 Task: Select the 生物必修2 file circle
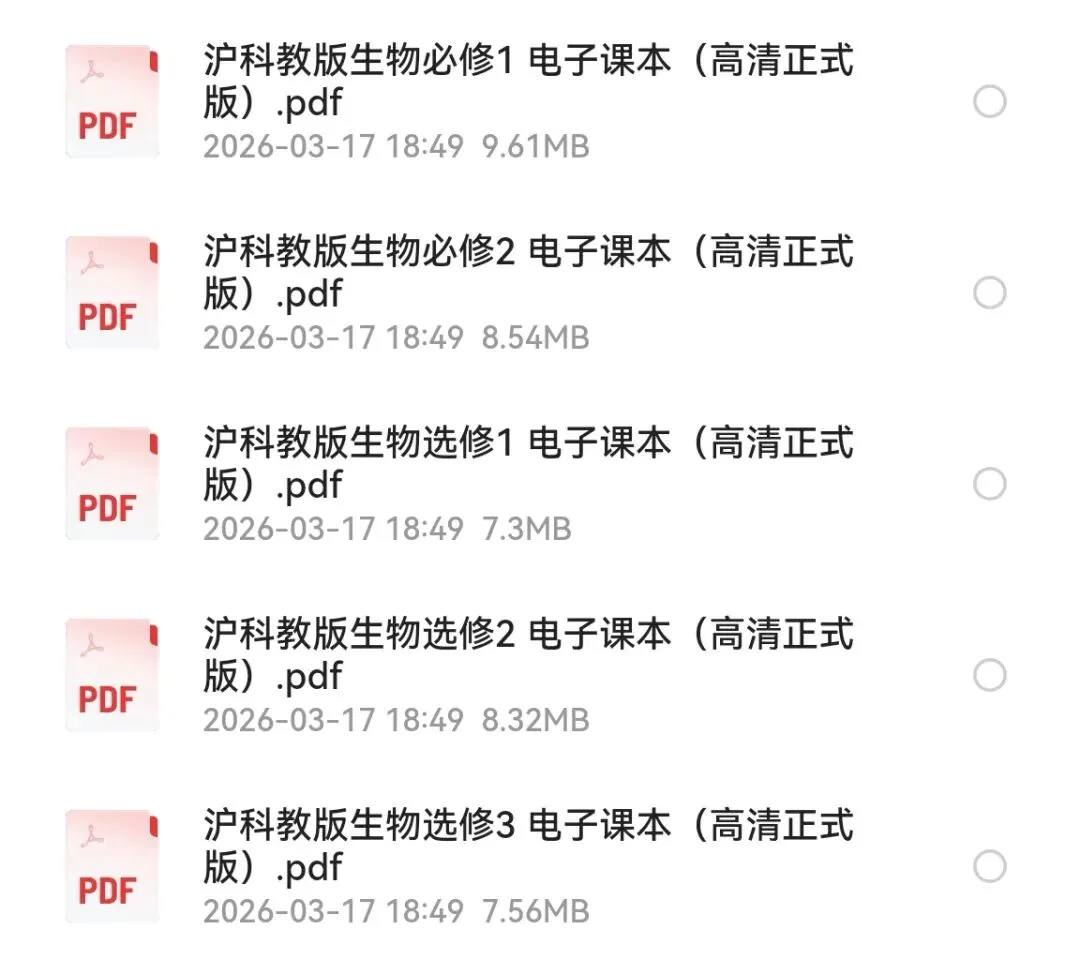(x=989, y=293)
